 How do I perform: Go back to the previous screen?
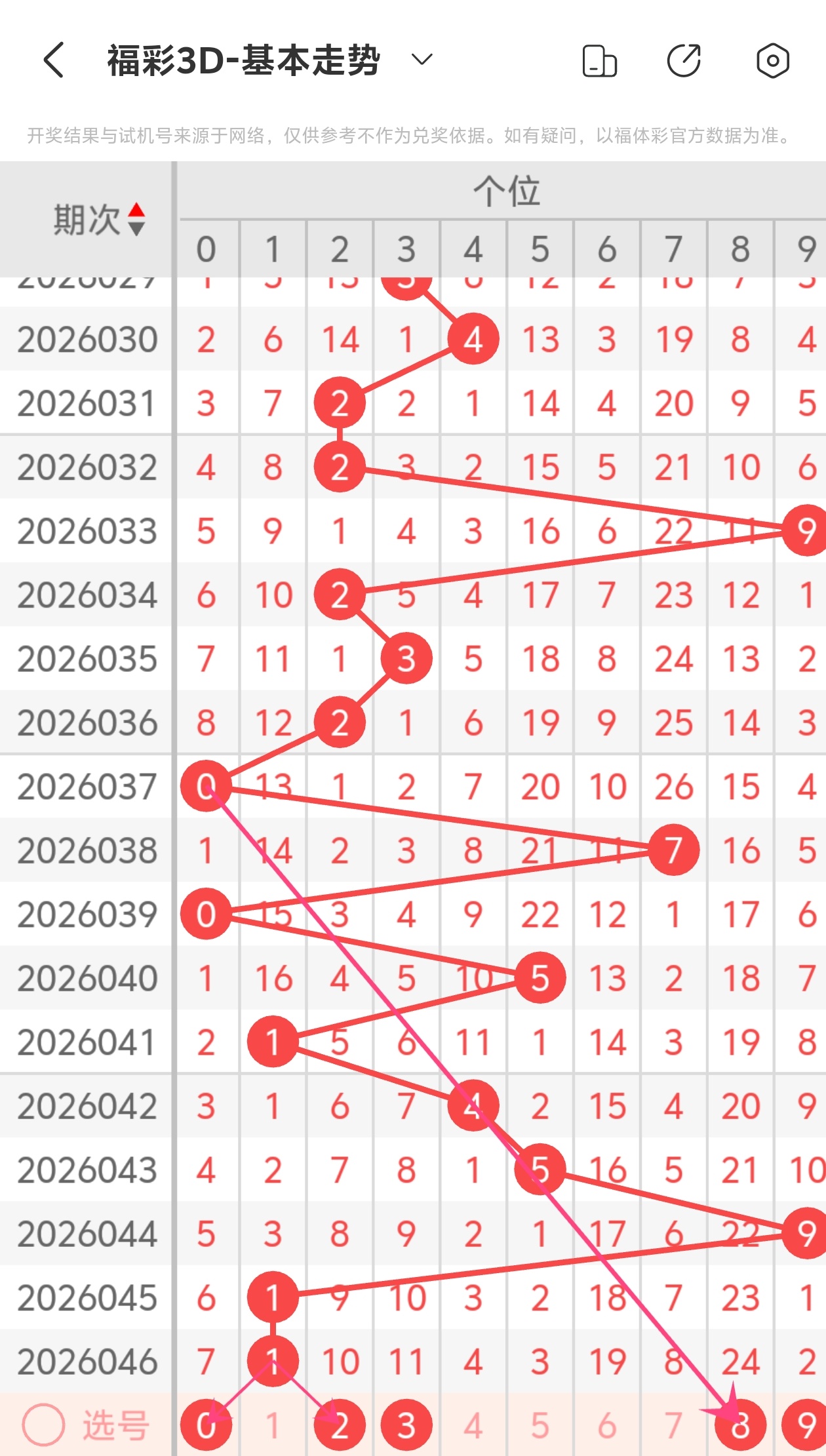pos(54,60)
